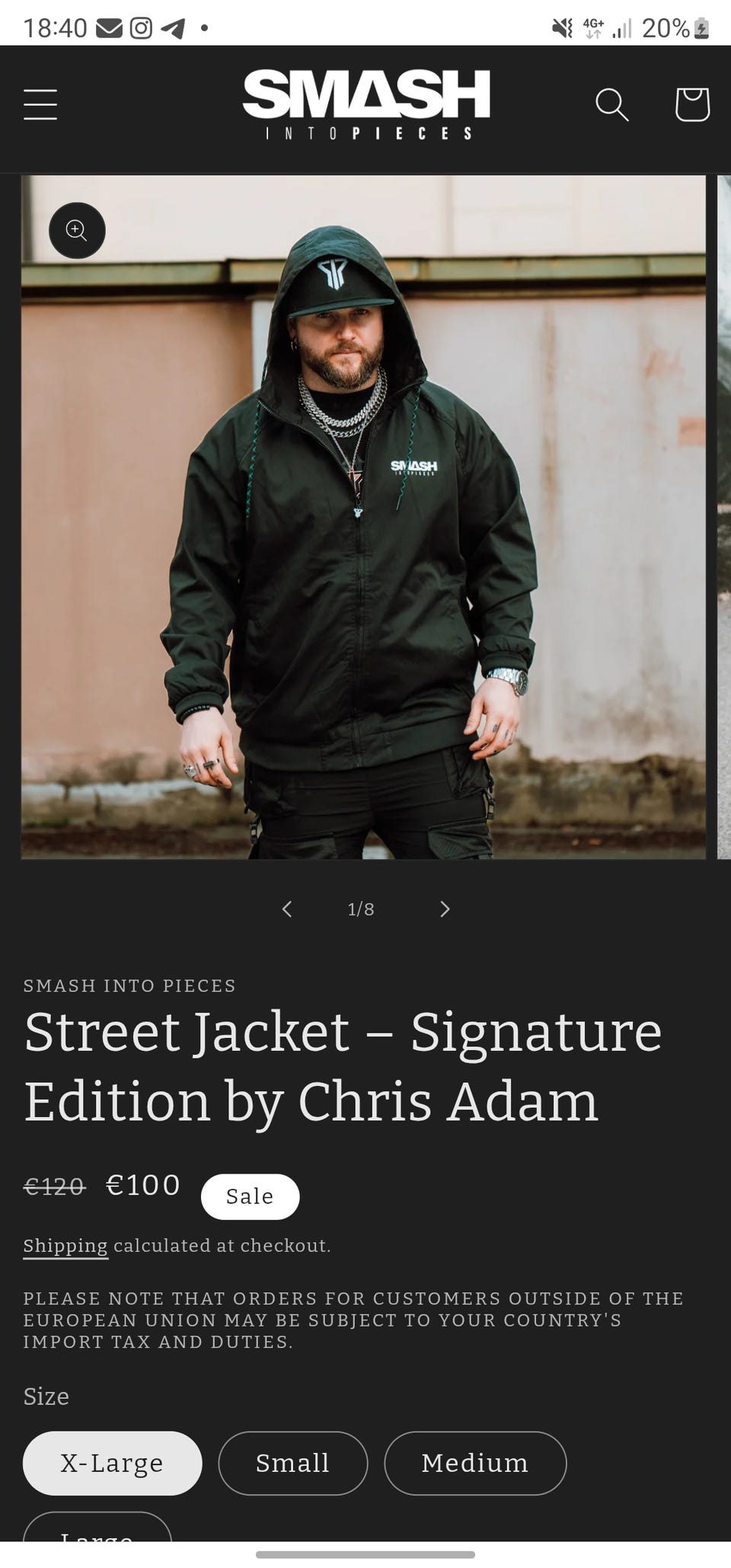Select size Small
This screenshot has height=1568, width=731.
[x=293, y=1463]
